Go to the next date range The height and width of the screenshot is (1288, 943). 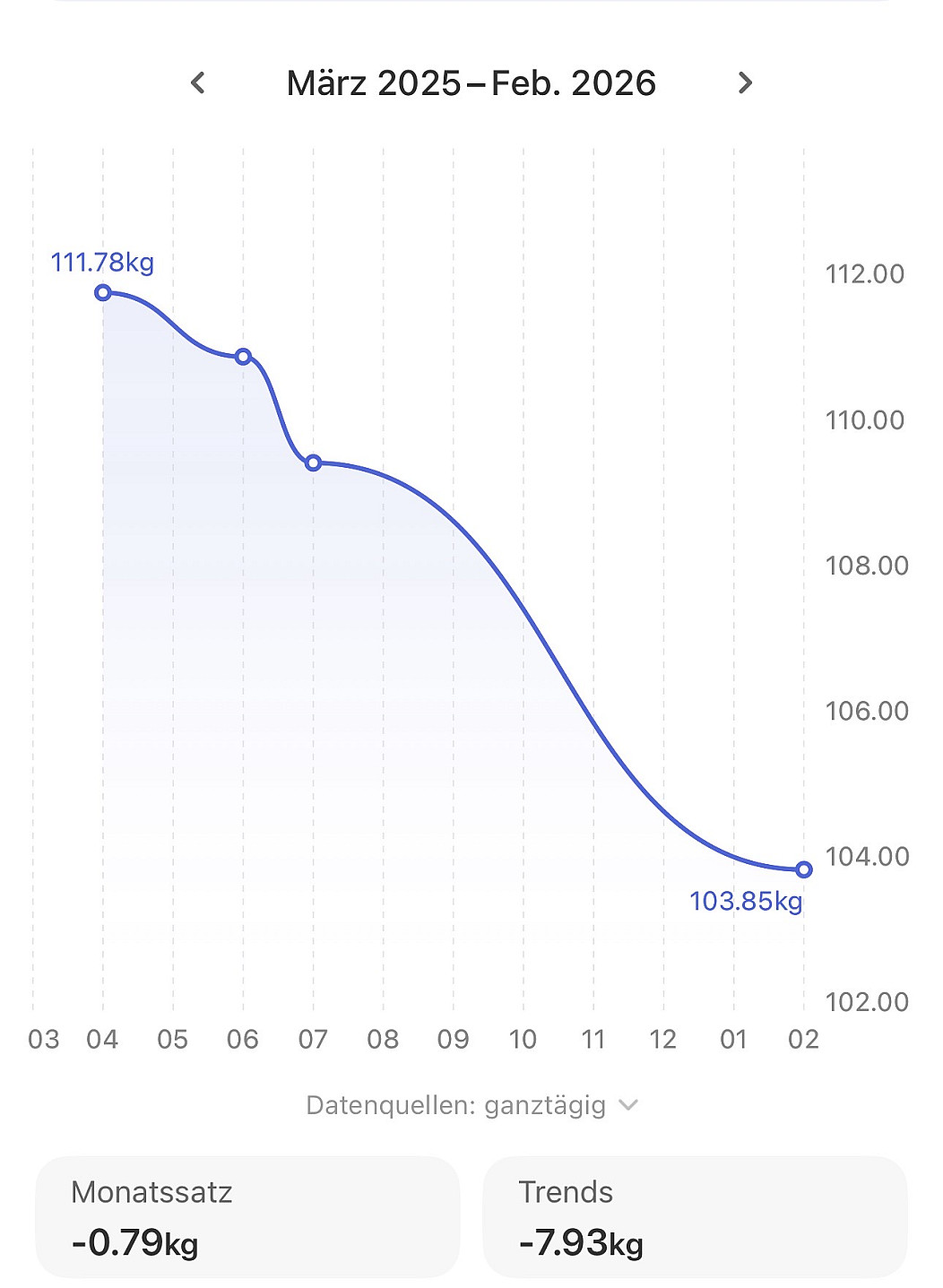[745, 83]
